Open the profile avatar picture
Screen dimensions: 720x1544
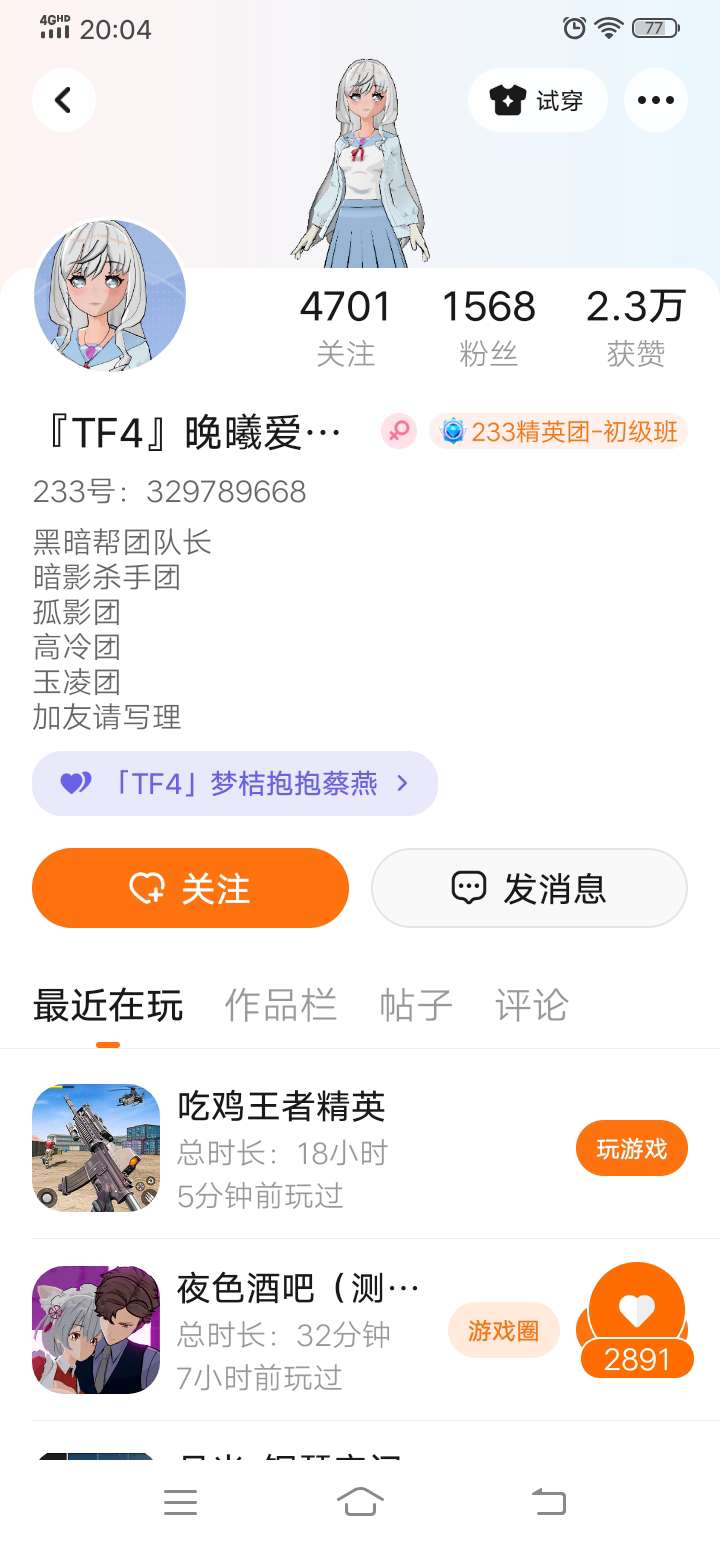(x=110, y=297)
